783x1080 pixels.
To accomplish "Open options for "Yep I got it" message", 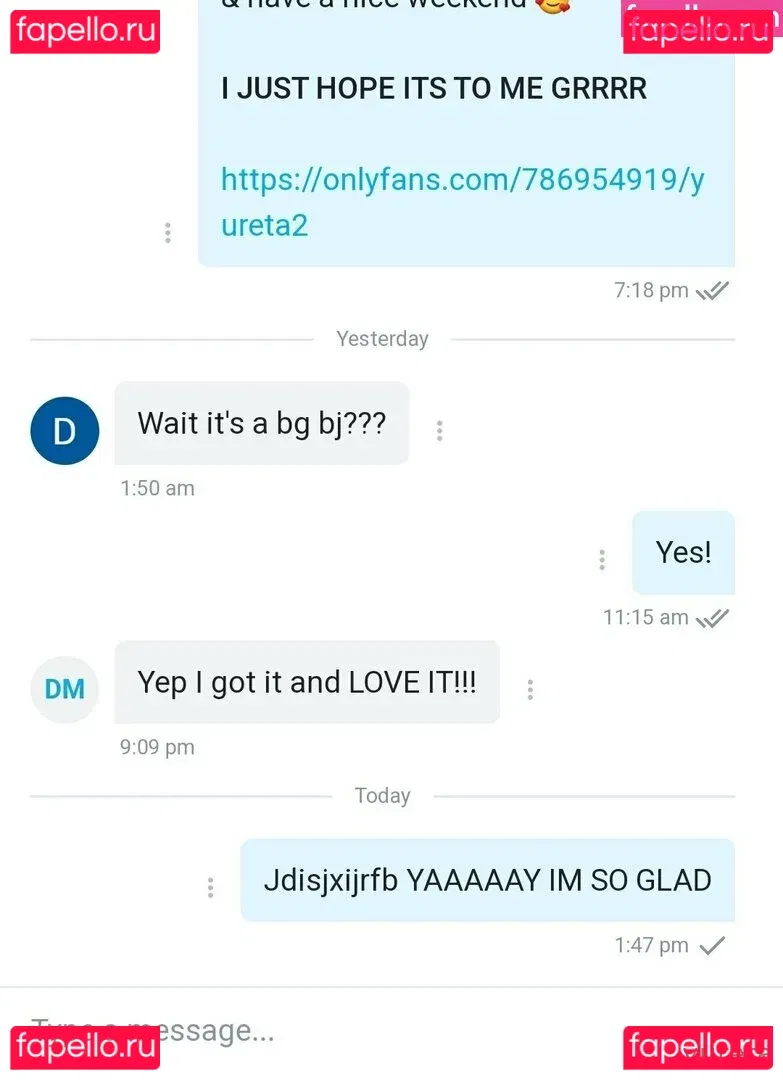I will click(x=530, y=689).
